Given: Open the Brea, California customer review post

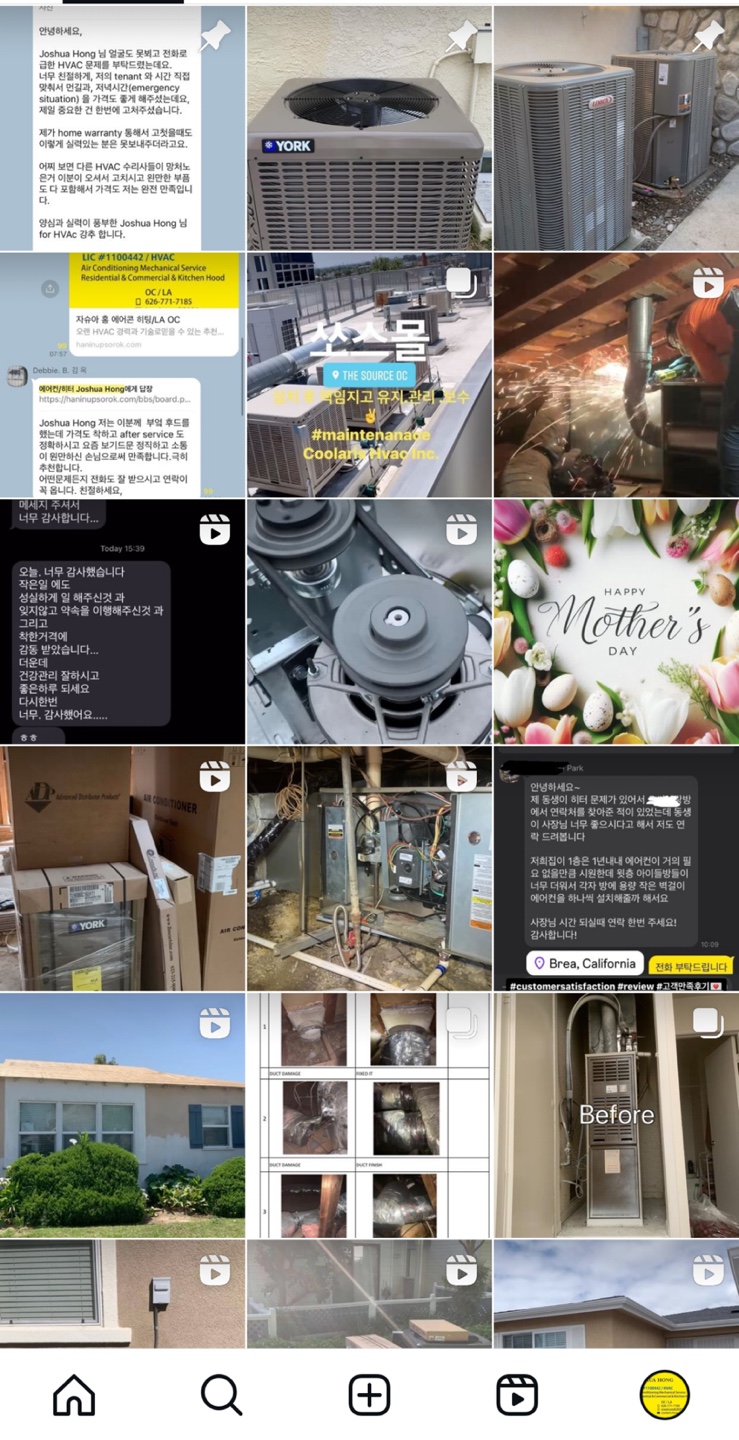Looking at the screenshot, I should click(616, 868).
